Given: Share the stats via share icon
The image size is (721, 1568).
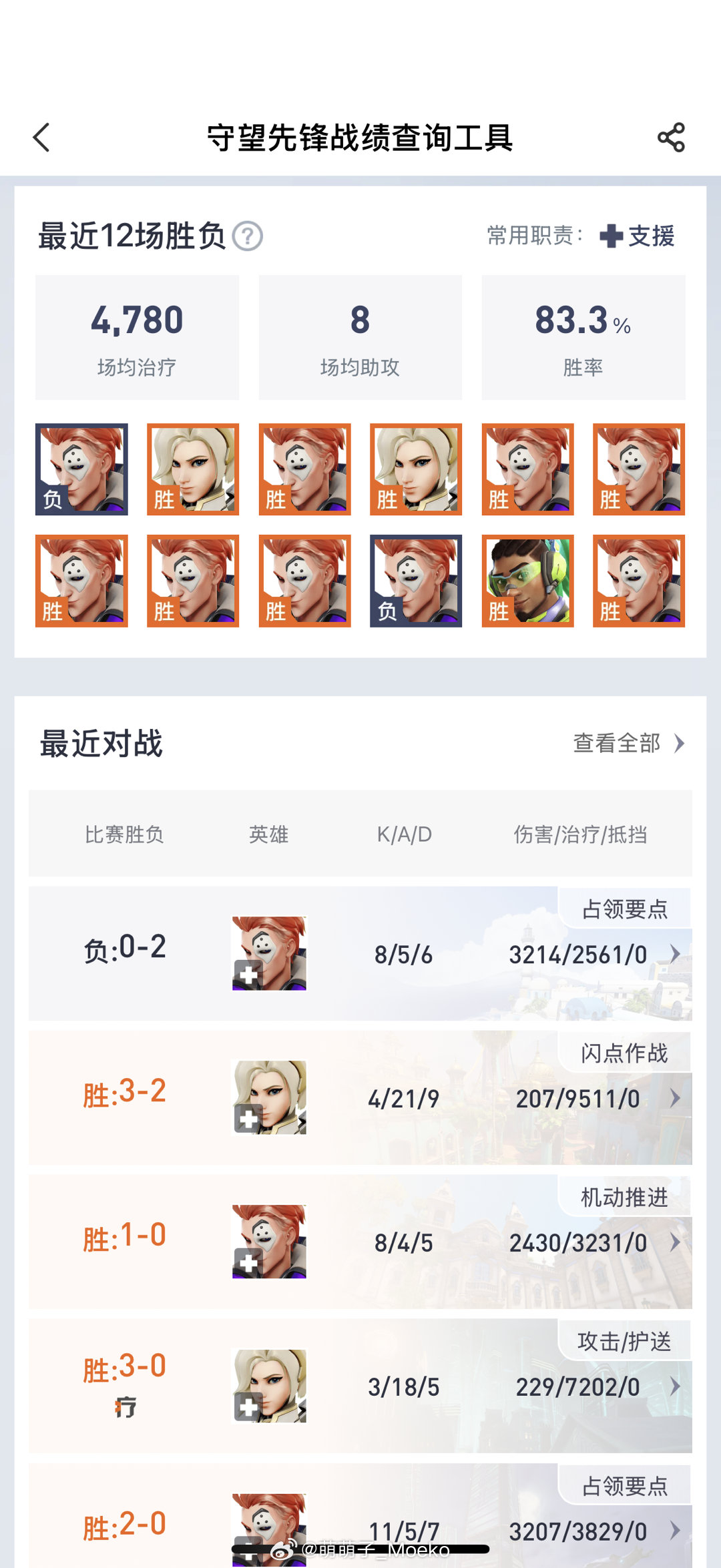Looking at the screenshot, I should 671,138.
